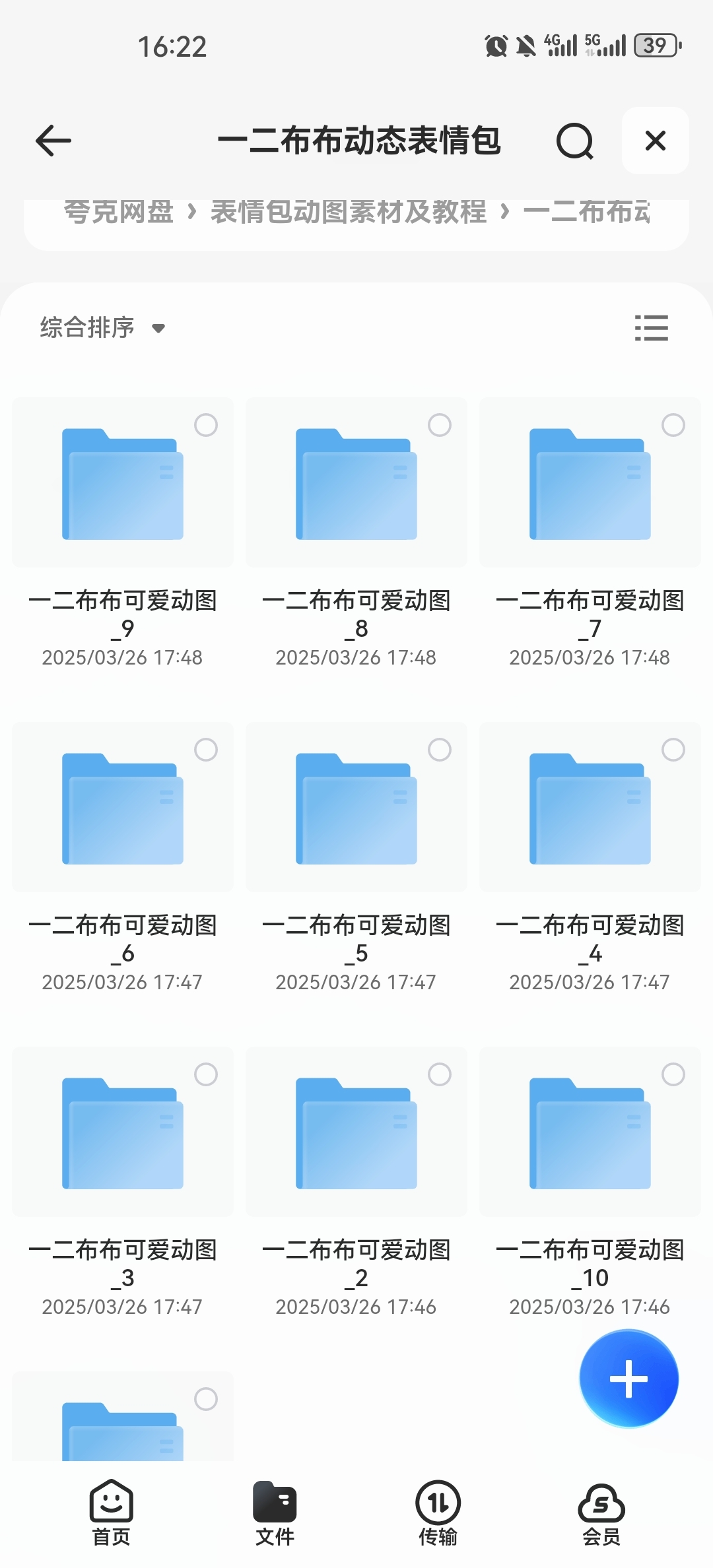
Task: Go back with the top-left arrow
Action: 53,141
